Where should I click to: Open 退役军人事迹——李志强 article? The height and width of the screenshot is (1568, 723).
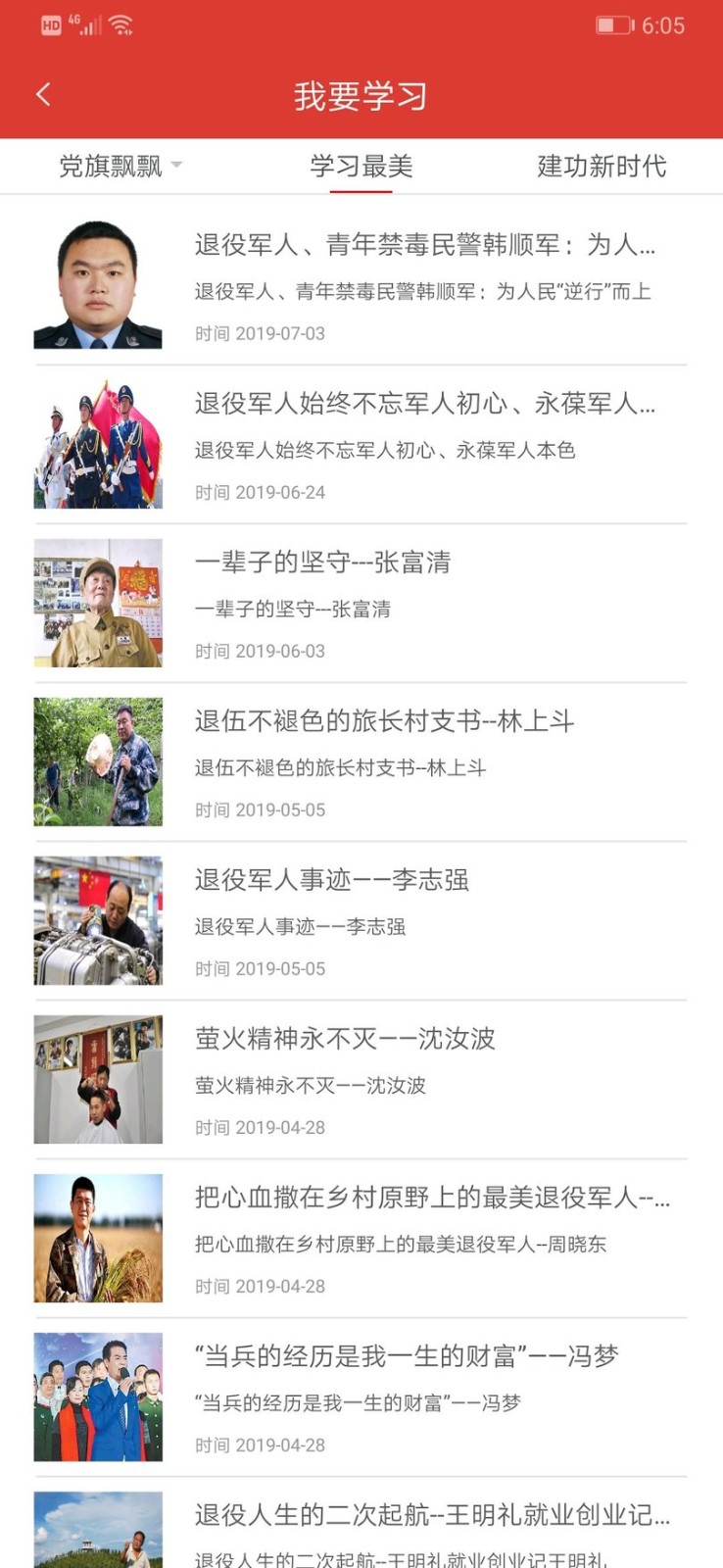pos(331,881)
